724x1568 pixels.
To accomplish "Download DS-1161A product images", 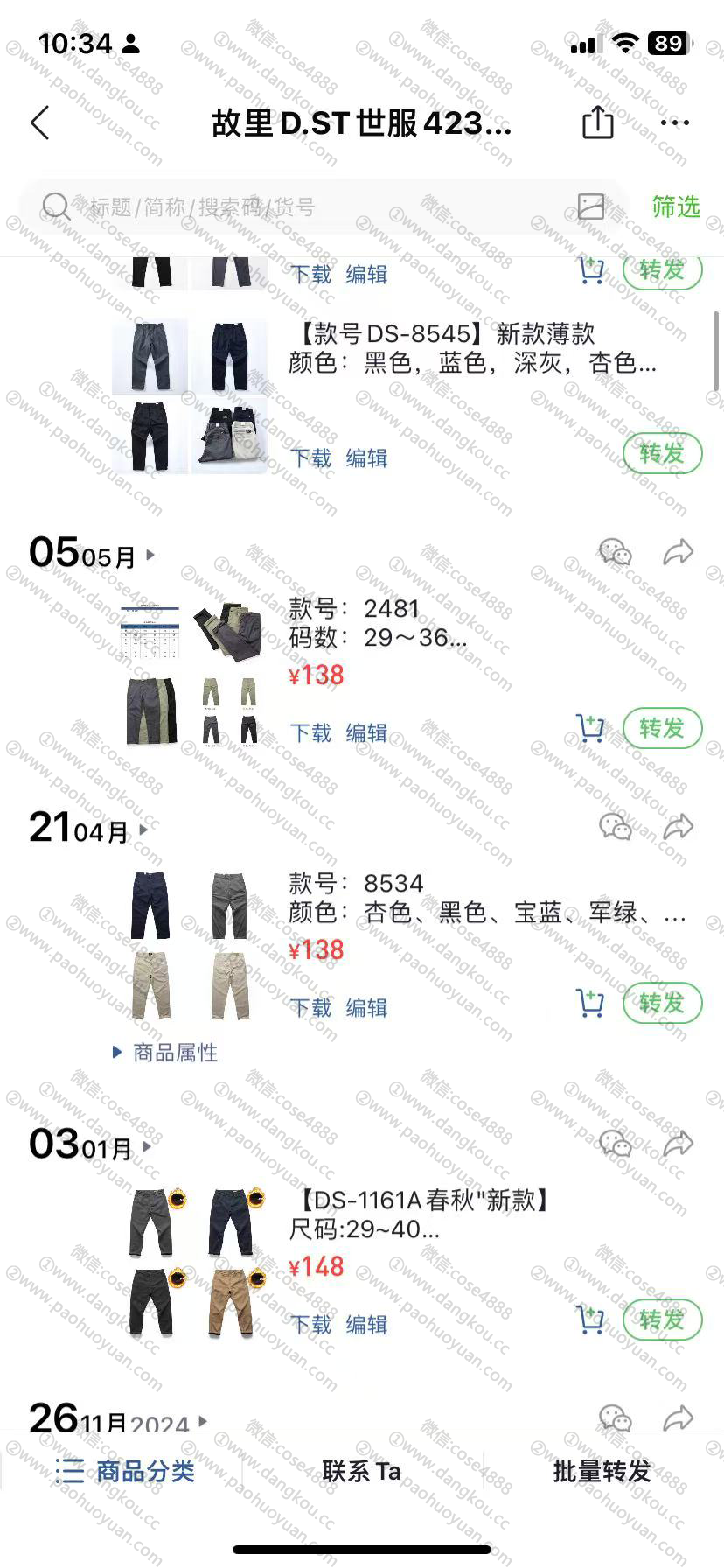I will pos(310,1324).
